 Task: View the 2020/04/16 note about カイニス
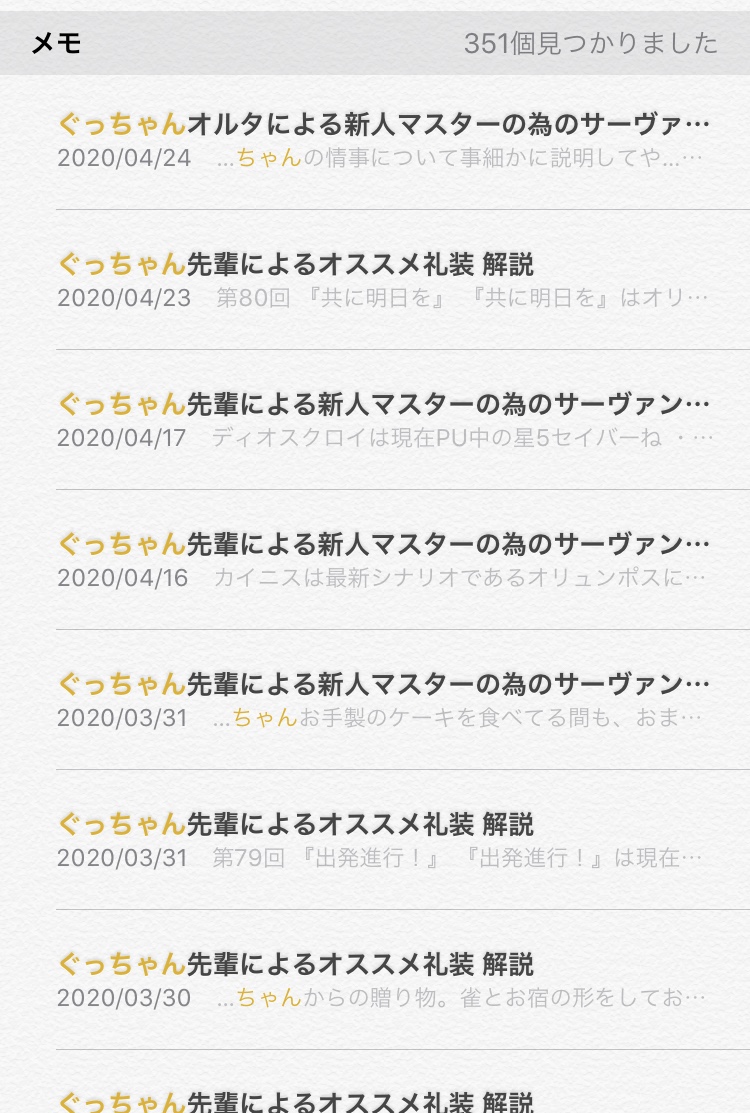click(384, 560)
